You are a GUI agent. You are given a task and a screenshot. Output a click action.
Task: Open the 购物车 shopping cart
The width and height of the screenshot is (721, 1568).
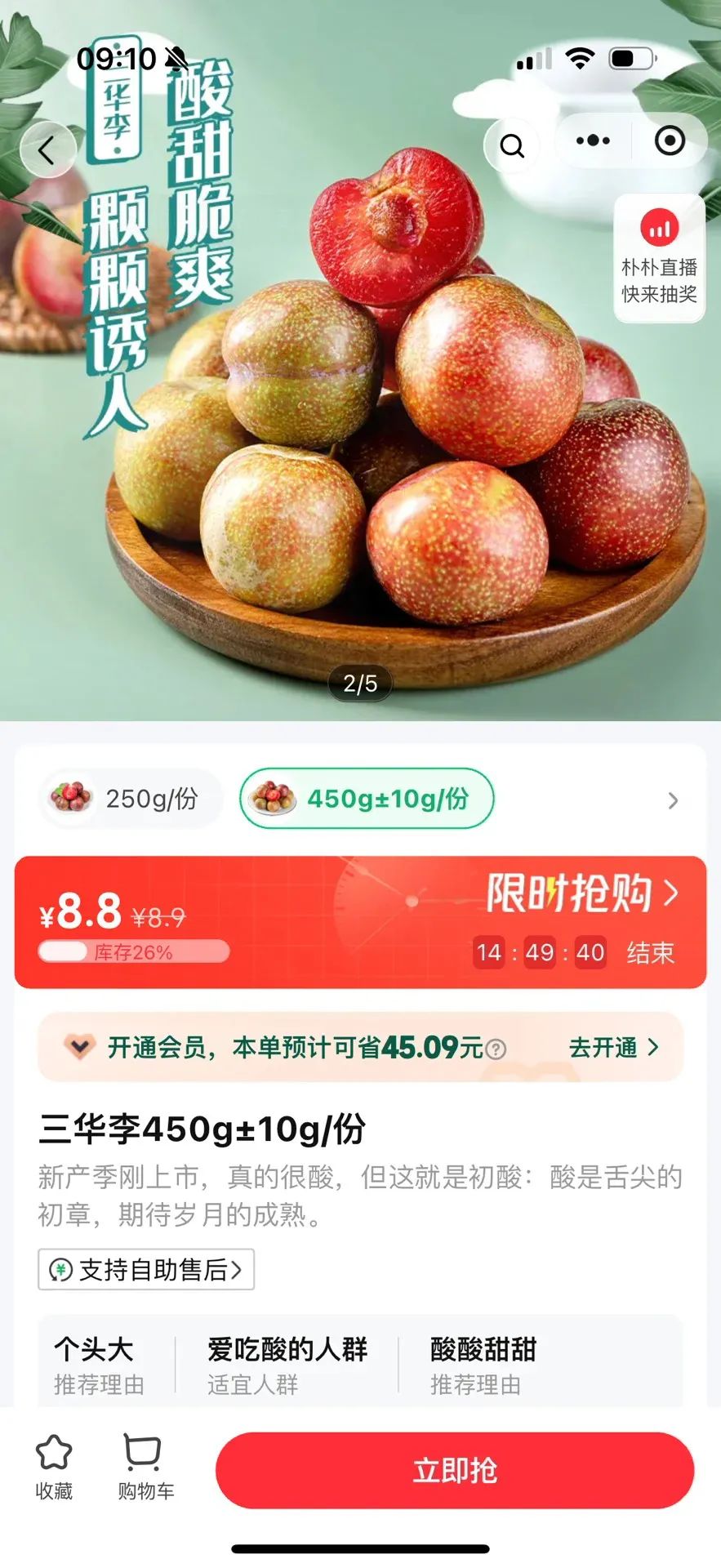[x=145, y=1468]
